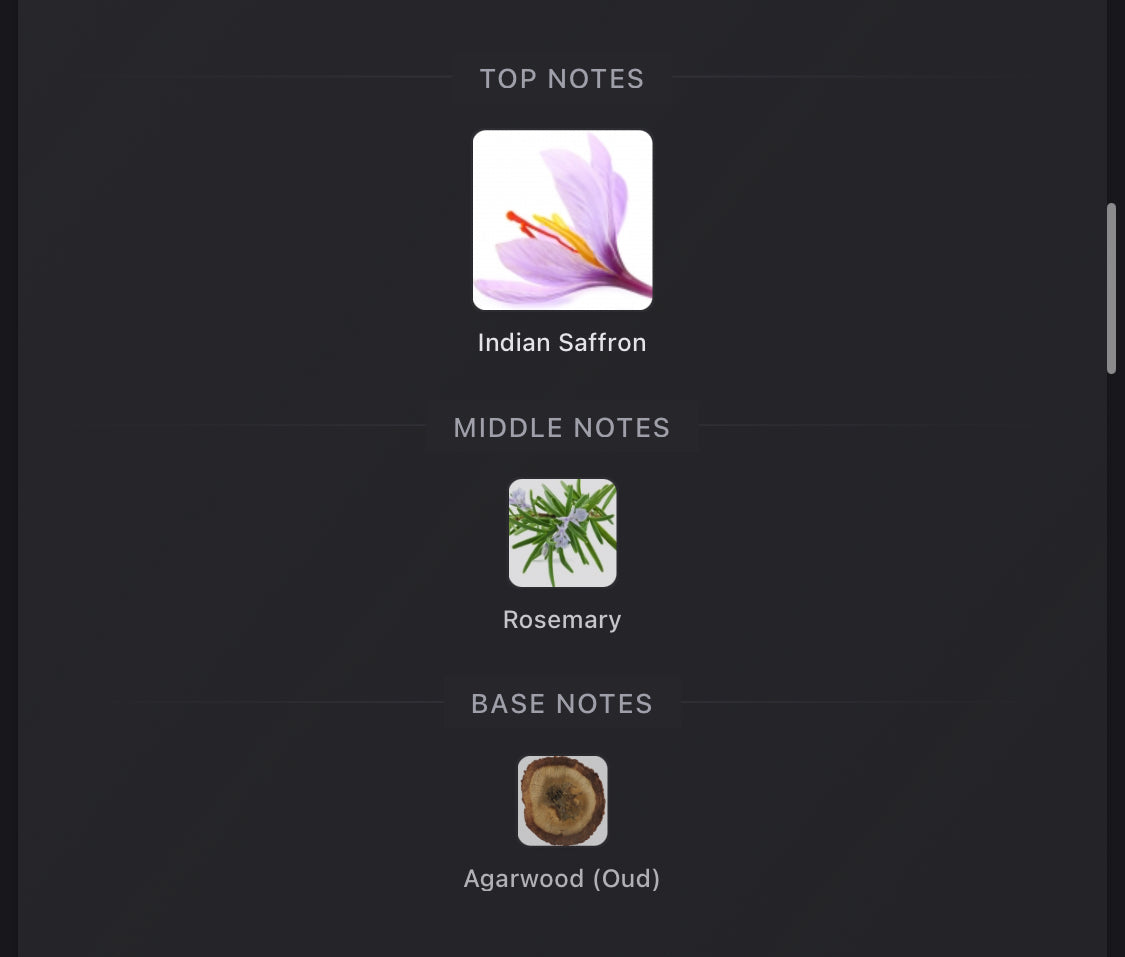The image size is (1125, 957).
Task: Open the Rosemary middle note
Action: tap(562, 533)
